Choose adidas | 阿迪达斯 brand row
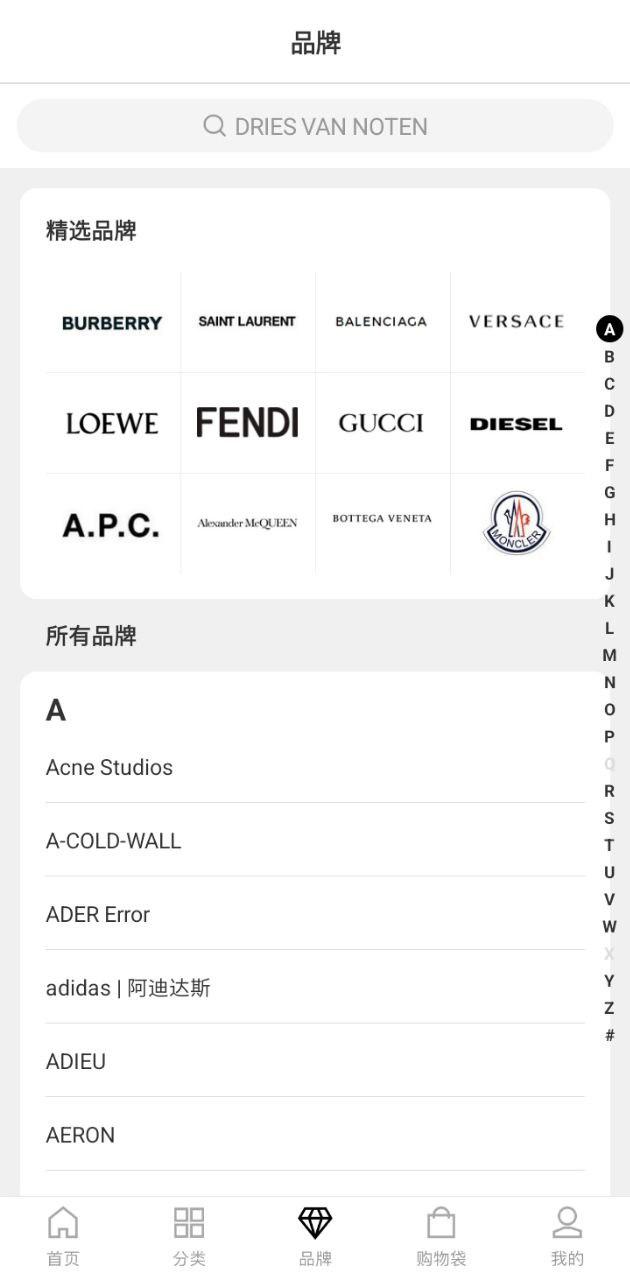The height and width of the screenshot is (1280, 630). (128, 988)
